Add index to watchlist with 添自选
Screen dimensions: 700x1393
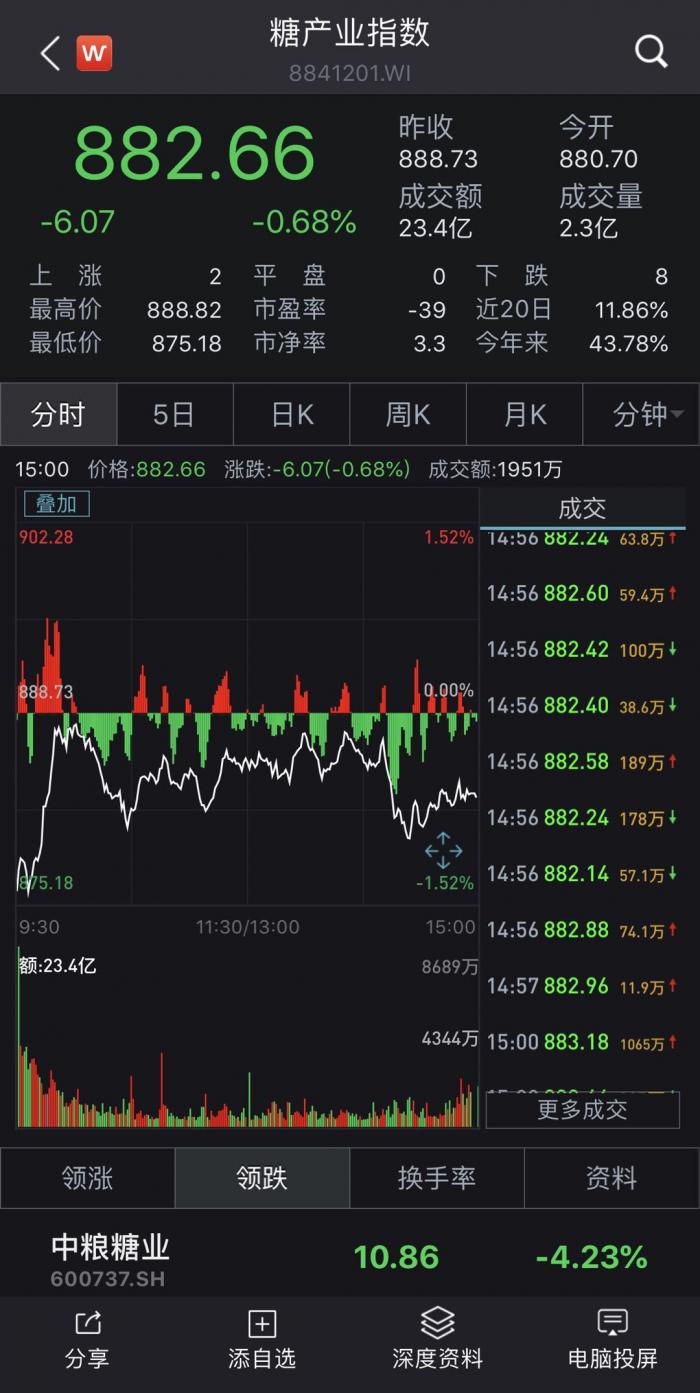pos(262,1340)
